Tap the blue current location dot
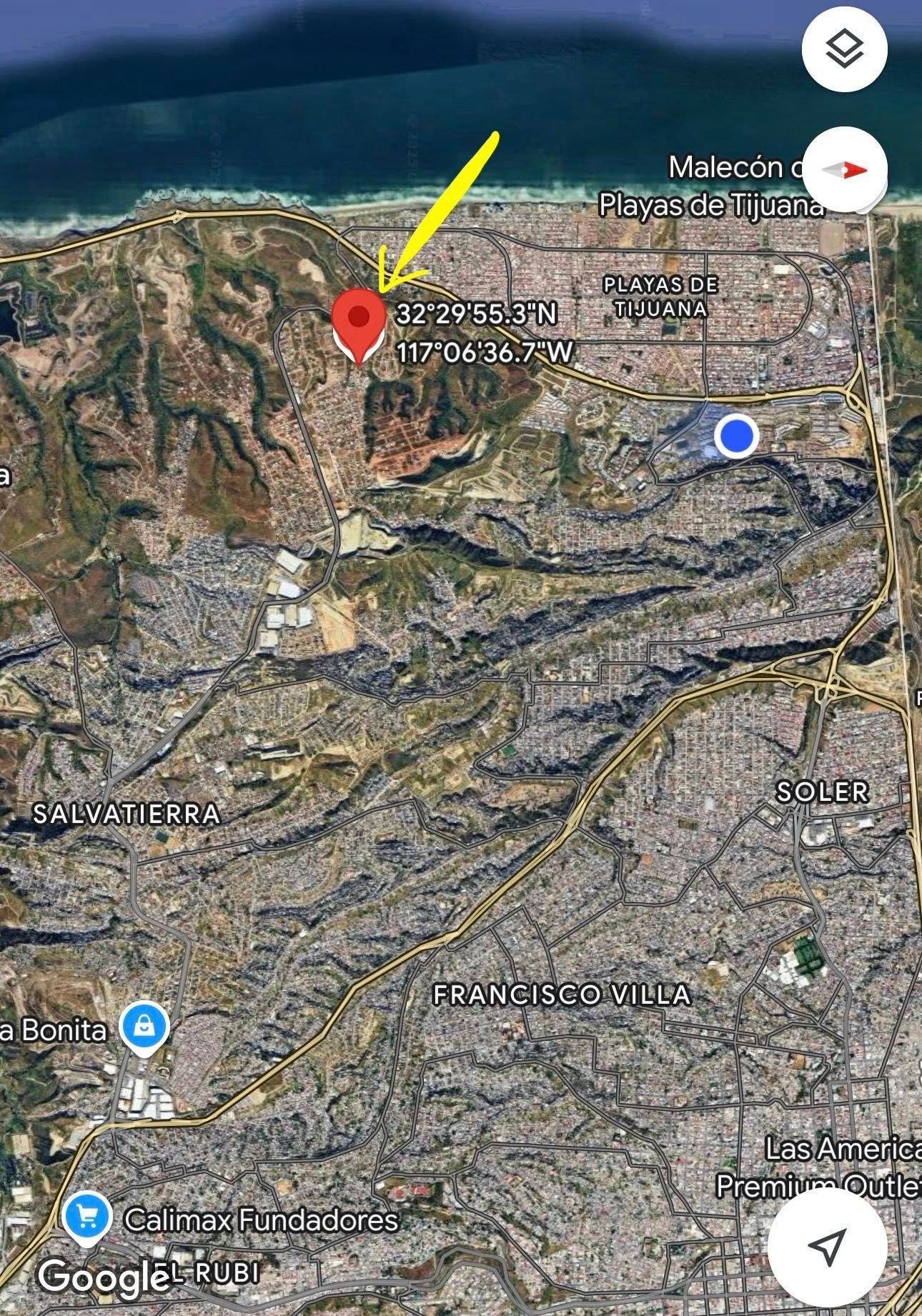922x1316 pixels. click(735, 436)
